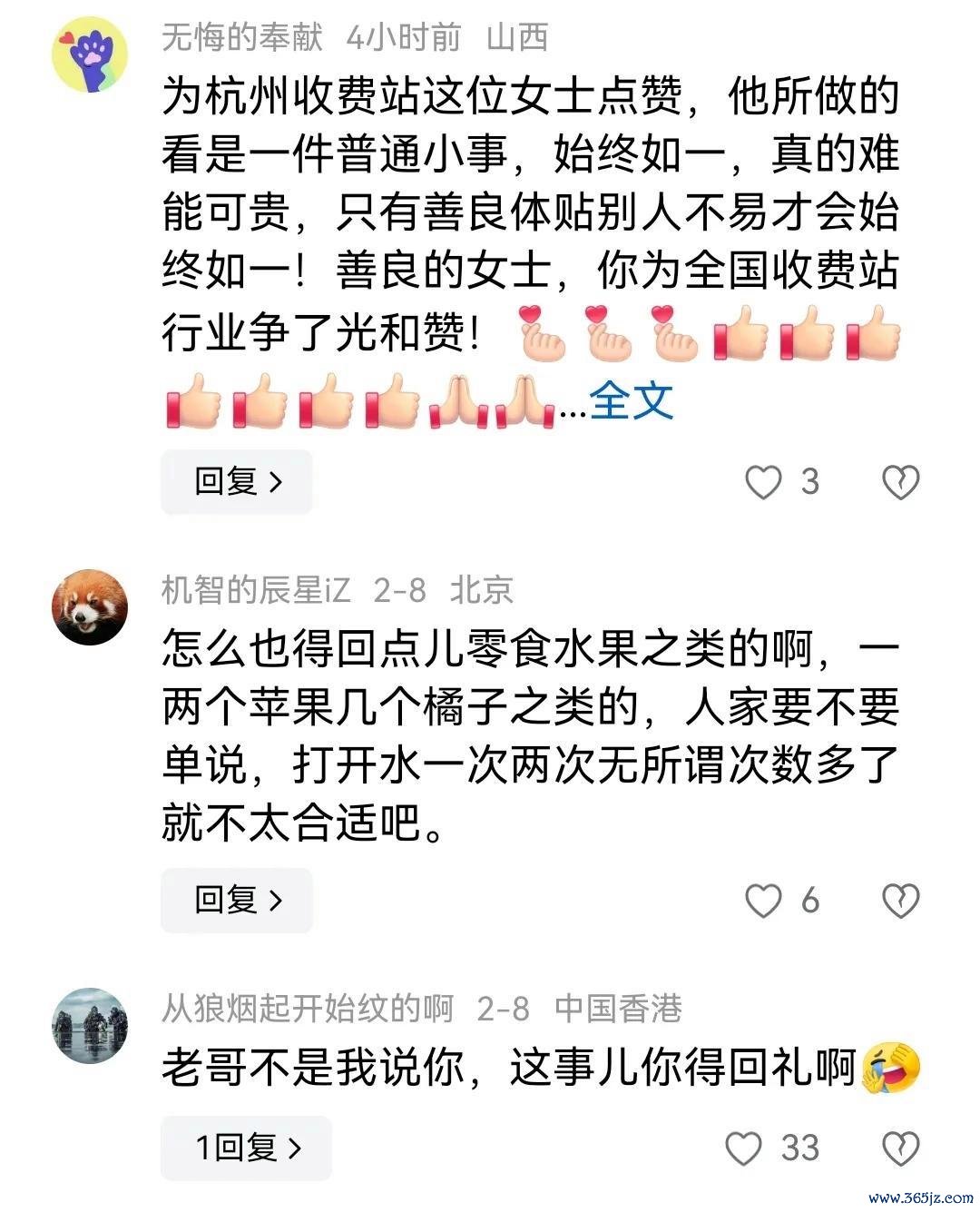
Task: Like 无悔的奉献's comment
Action: tap(763, 482)
